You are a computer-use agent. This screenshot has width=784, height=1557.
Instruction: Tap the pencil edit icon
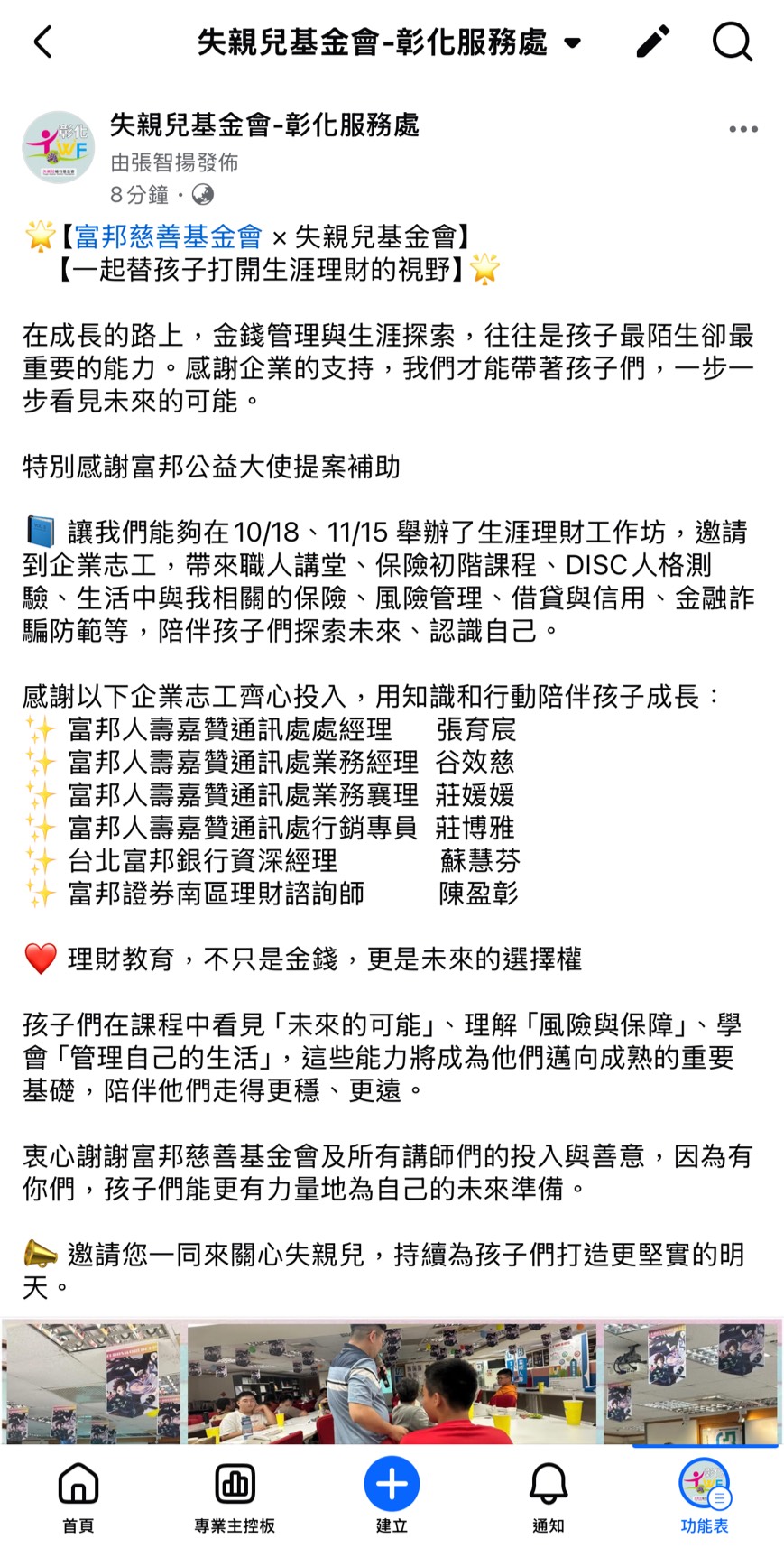(x=652, y=42)
